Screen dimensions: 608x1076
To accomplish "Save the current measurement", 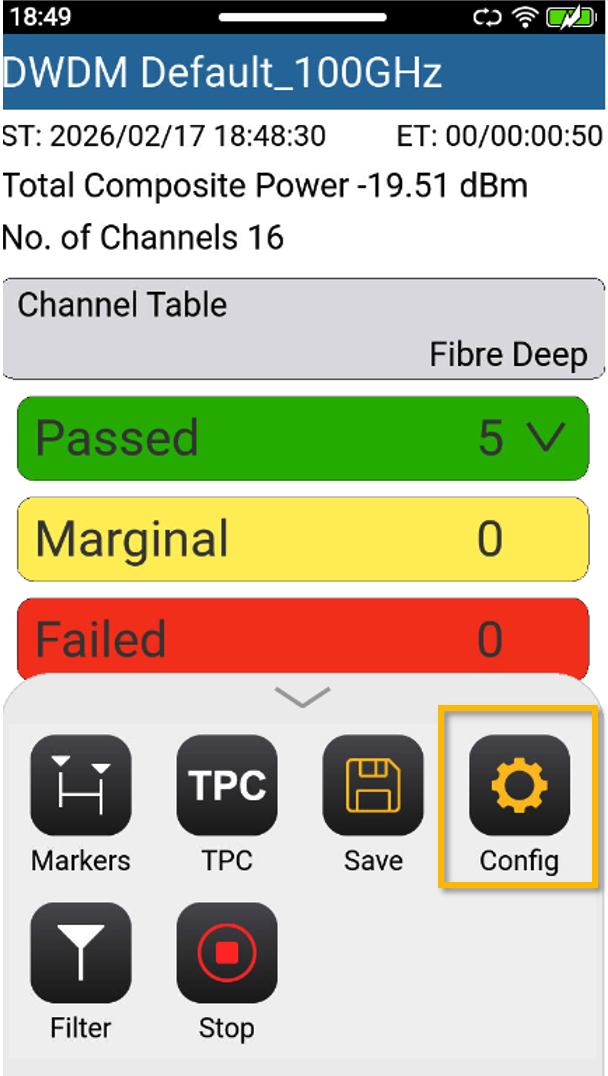I will 373,786.
